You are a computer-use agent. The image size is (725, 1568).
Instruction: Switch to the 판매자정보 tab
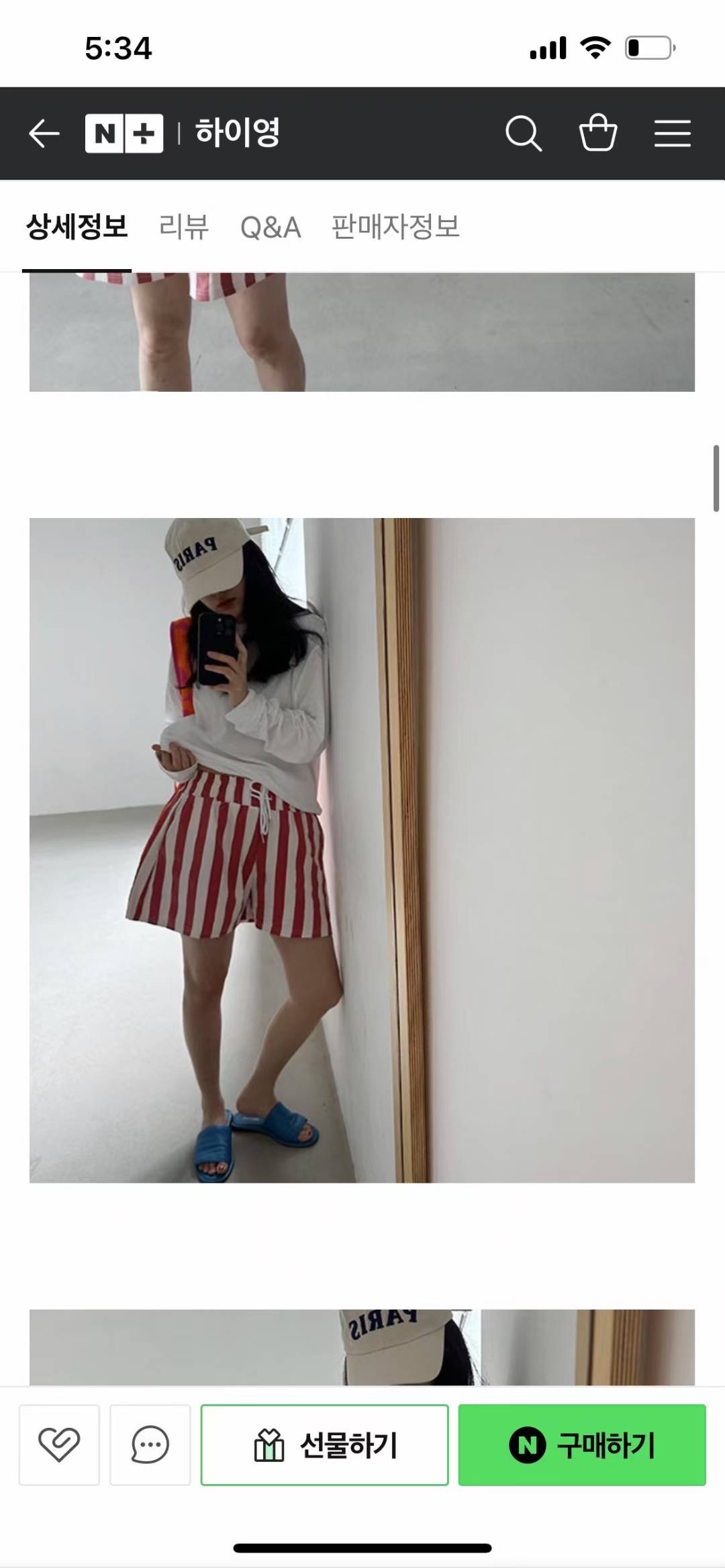(395, 227)
